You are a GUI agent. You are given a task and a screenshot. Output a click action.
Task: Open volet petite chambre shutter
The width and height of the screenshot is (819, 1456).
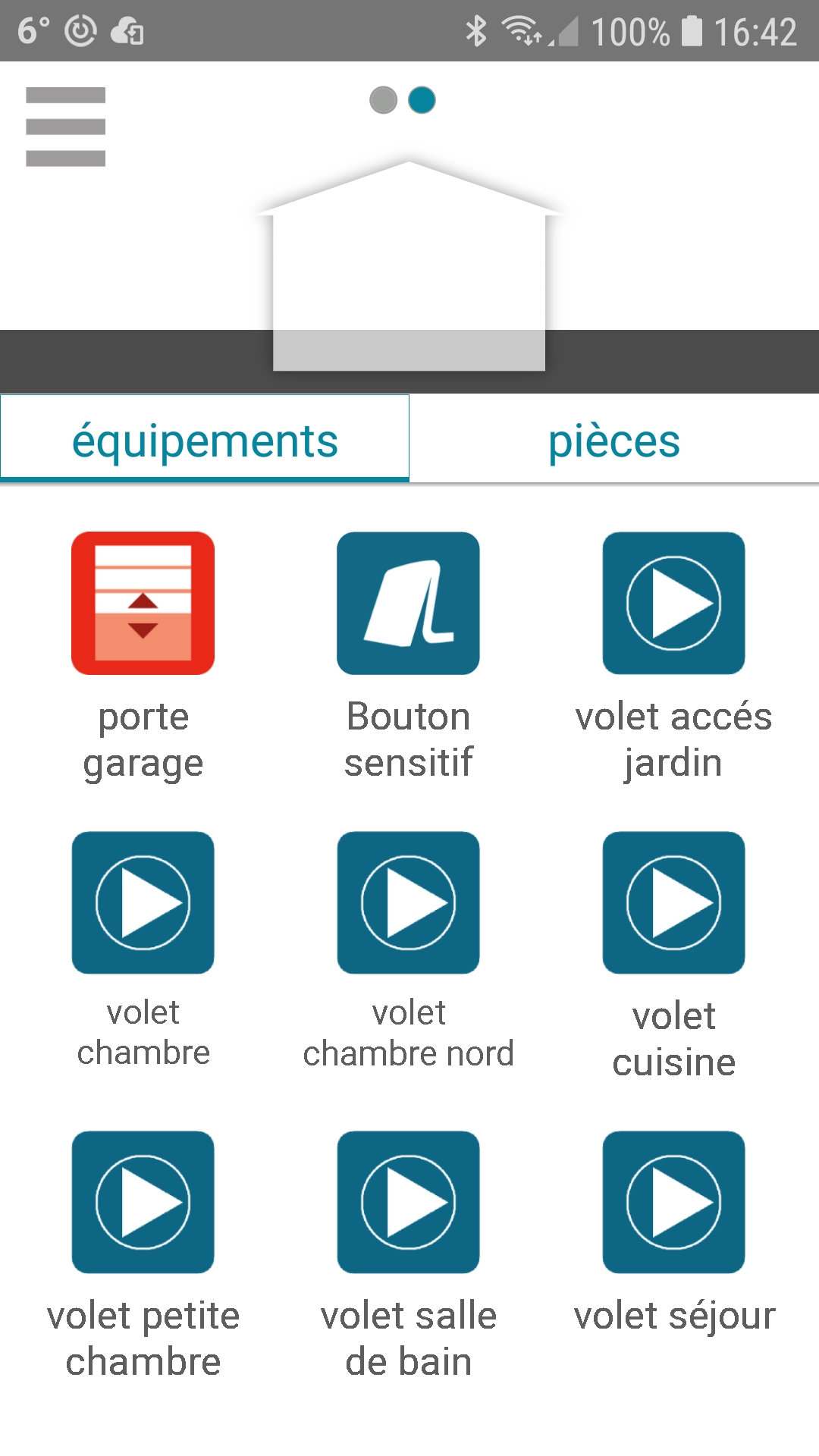pyautogui.click(x=143, y=1202)
